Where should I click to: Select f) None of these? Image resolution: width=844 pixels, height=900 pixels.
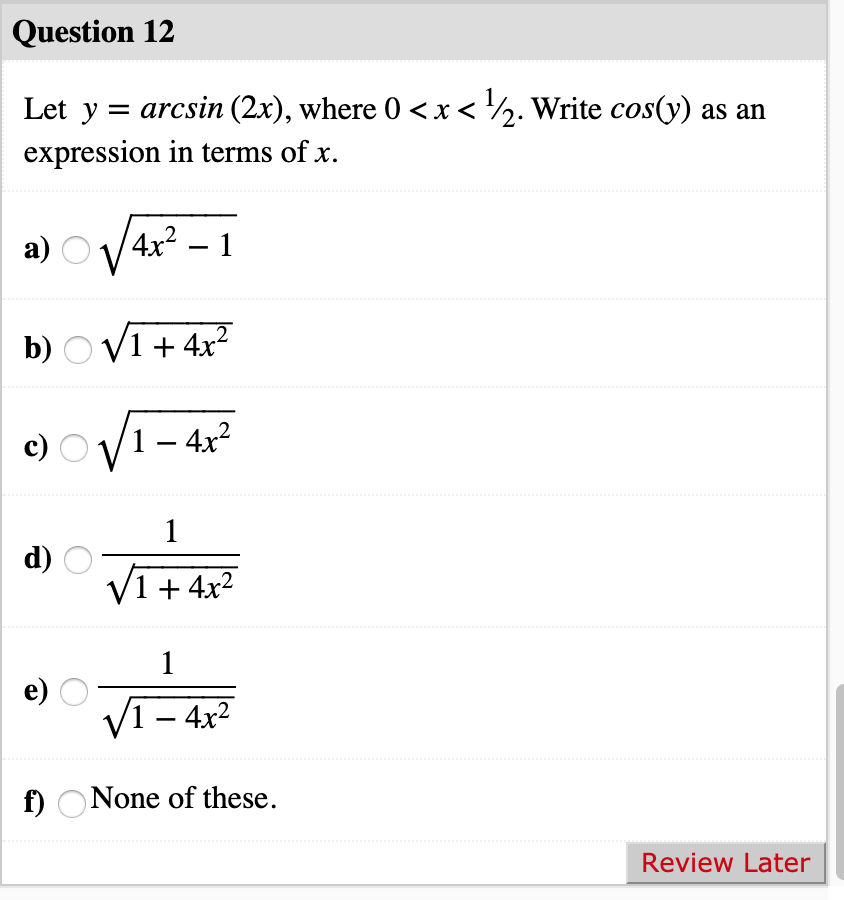click(72, 803)
